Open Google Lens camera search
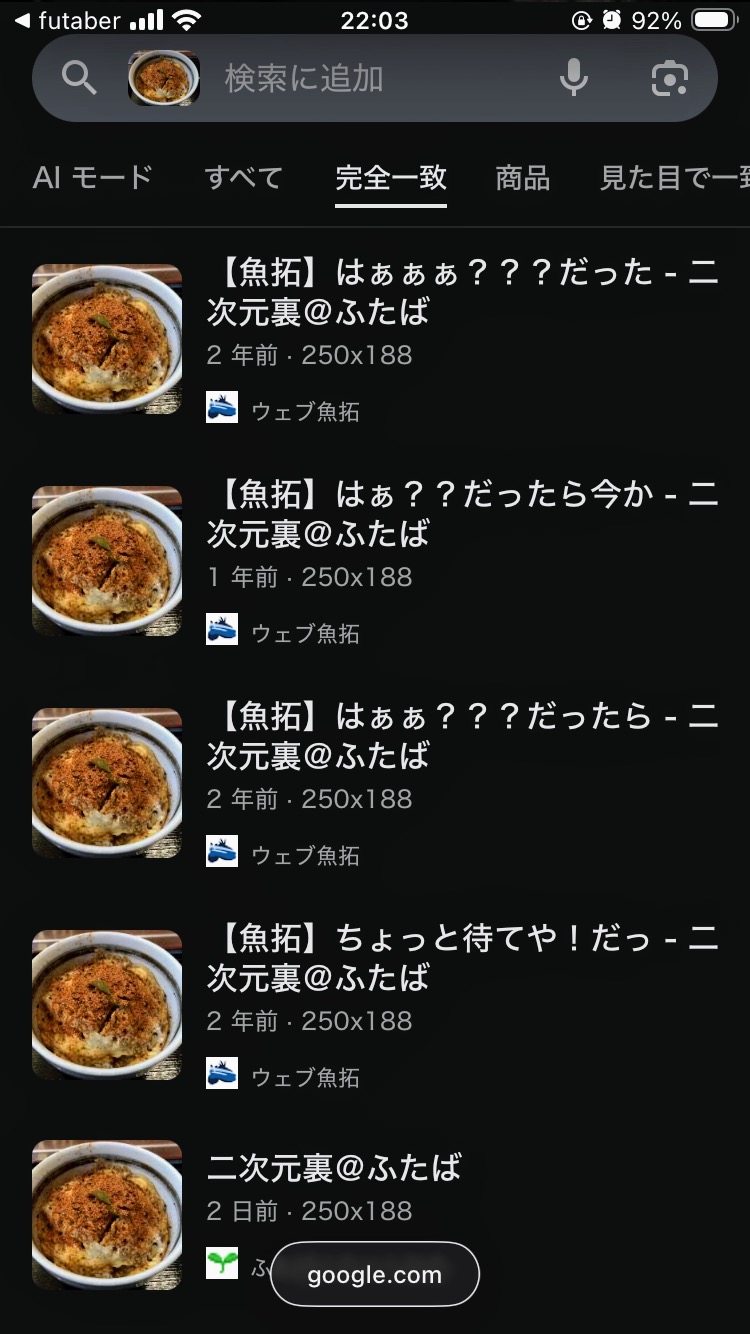The image size is (750, 1334). click(670, 78)
